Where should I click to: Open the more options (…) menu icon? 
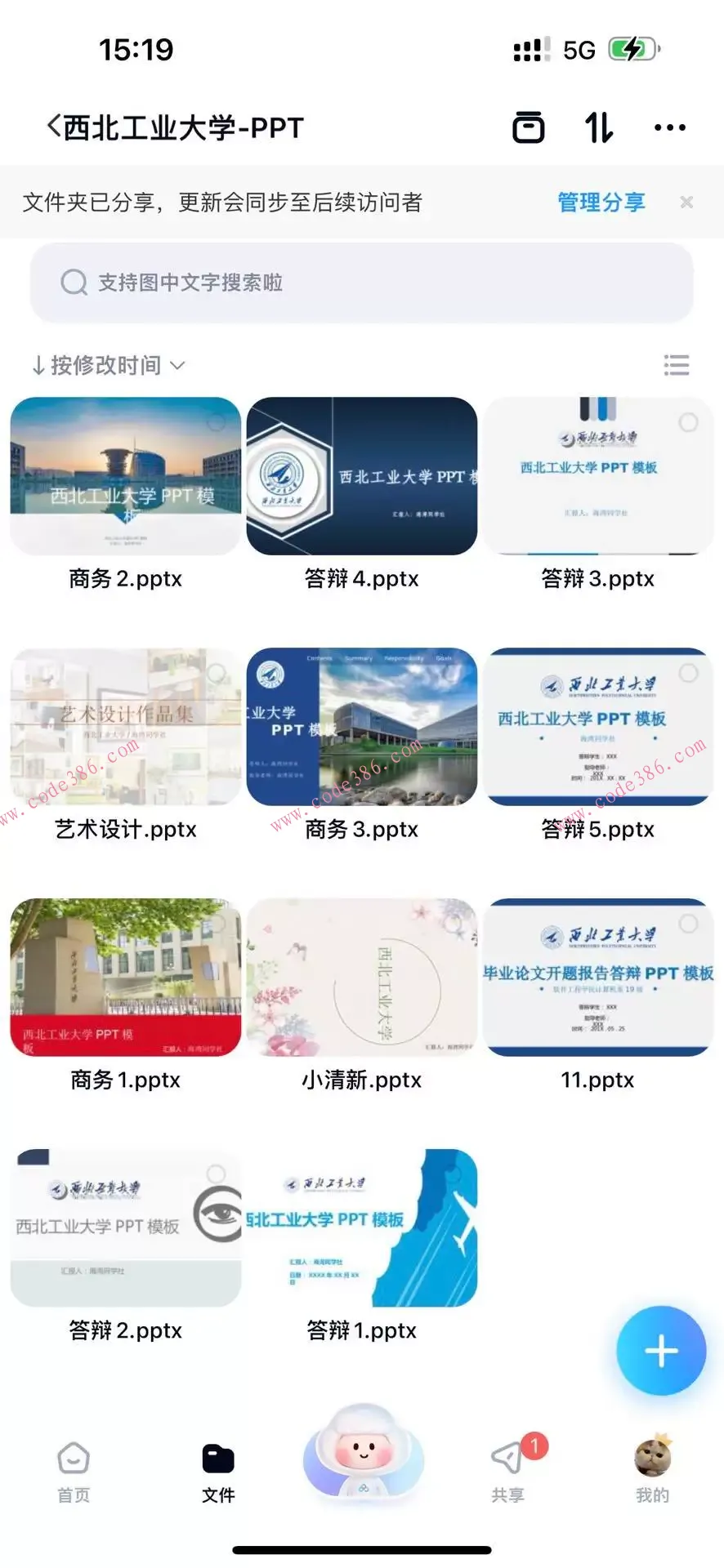point(670,127)
